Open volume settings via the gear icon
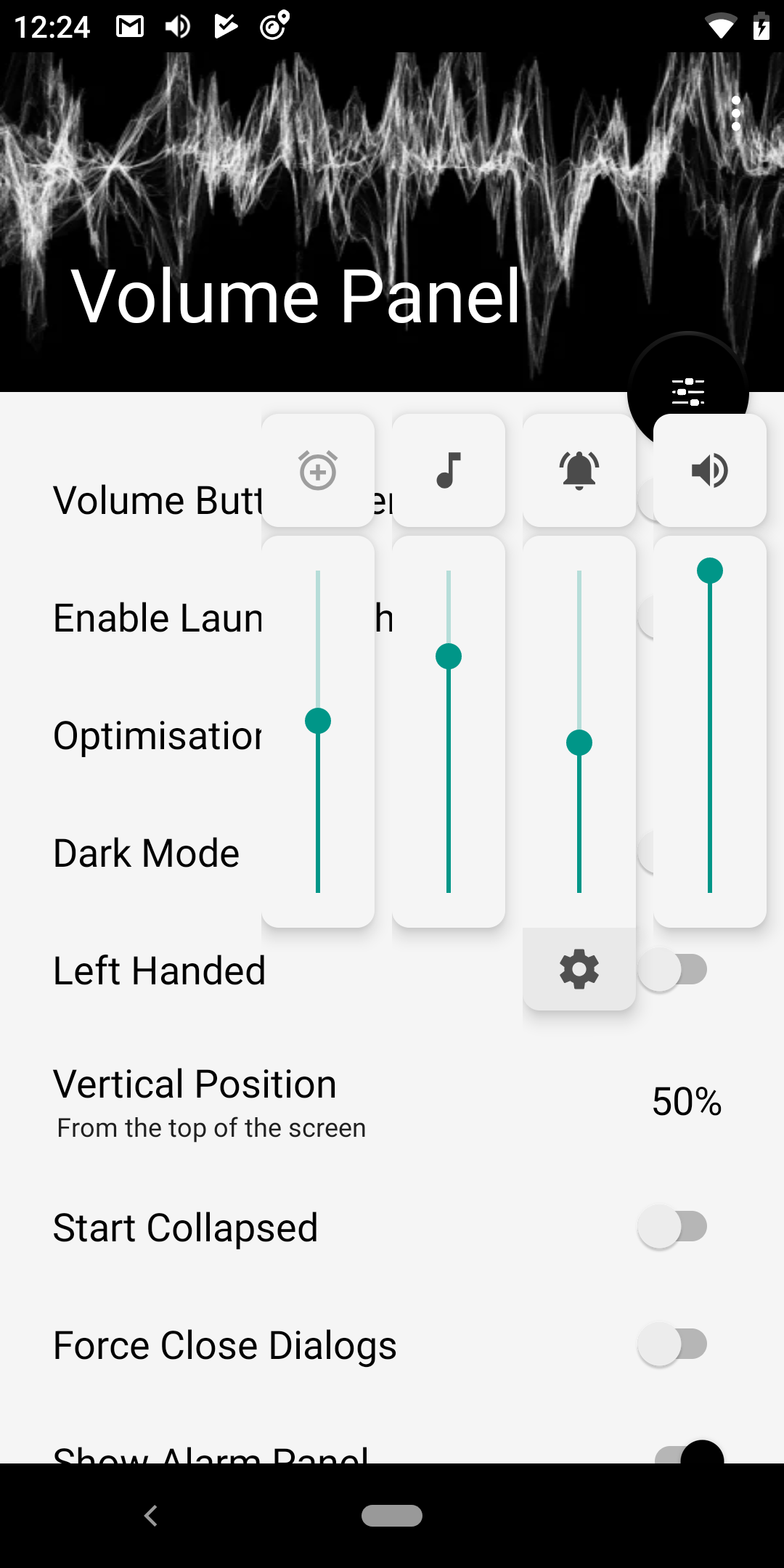Viewport: 784px width, 1568px height. tap(579, 969)
